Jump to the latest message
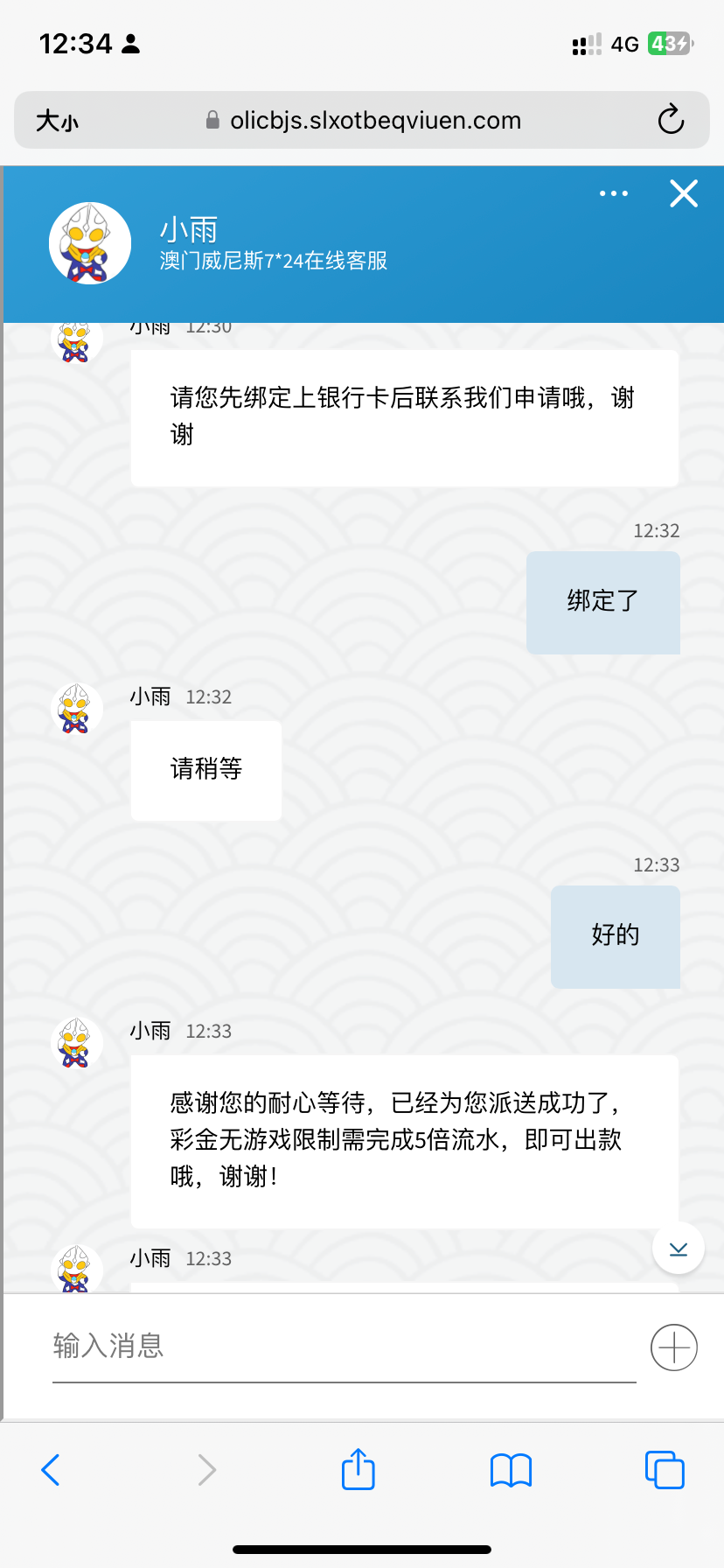 (678, 1249)
